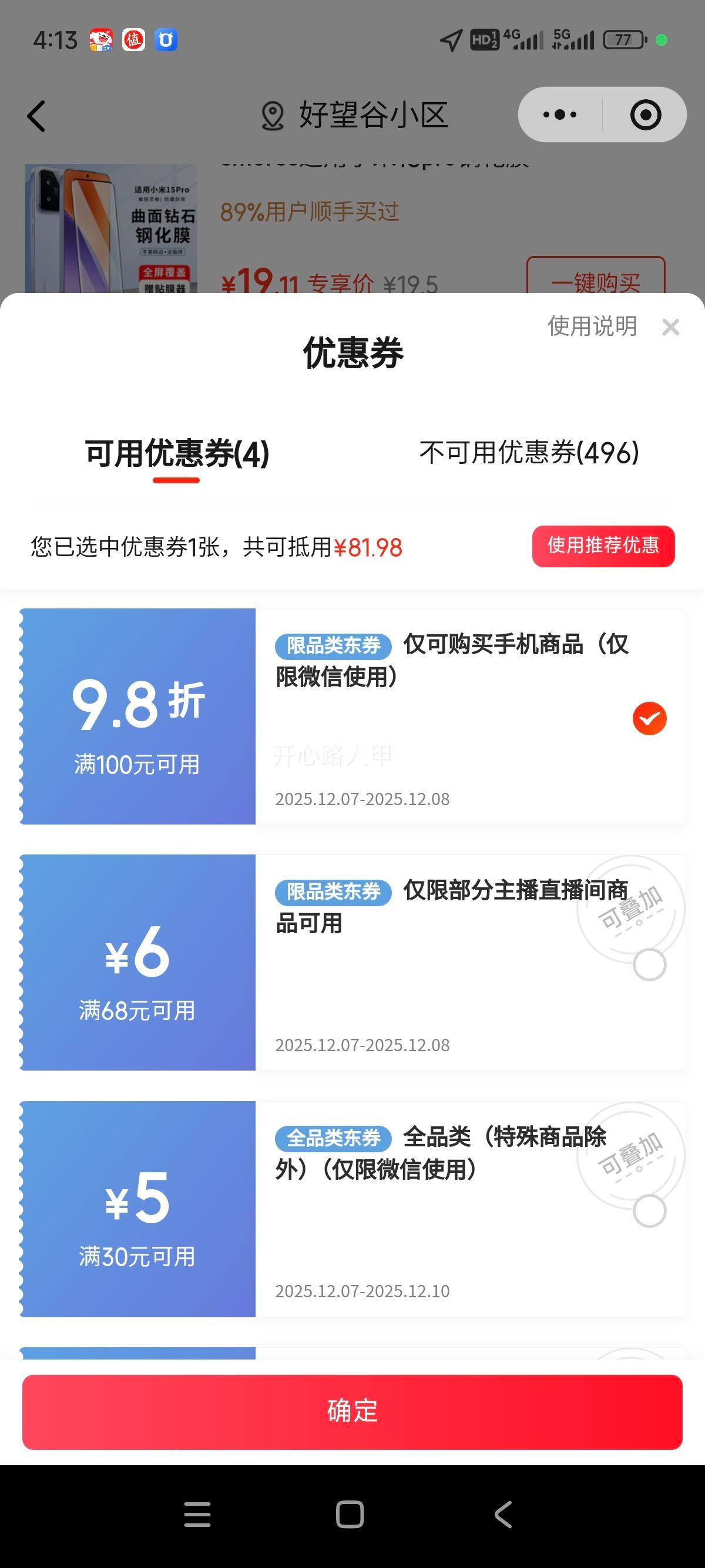The height and width of the screenshot is (1568, 705).
Task: Close the coupon panel with the X
Action: click(x=670, y=328)
